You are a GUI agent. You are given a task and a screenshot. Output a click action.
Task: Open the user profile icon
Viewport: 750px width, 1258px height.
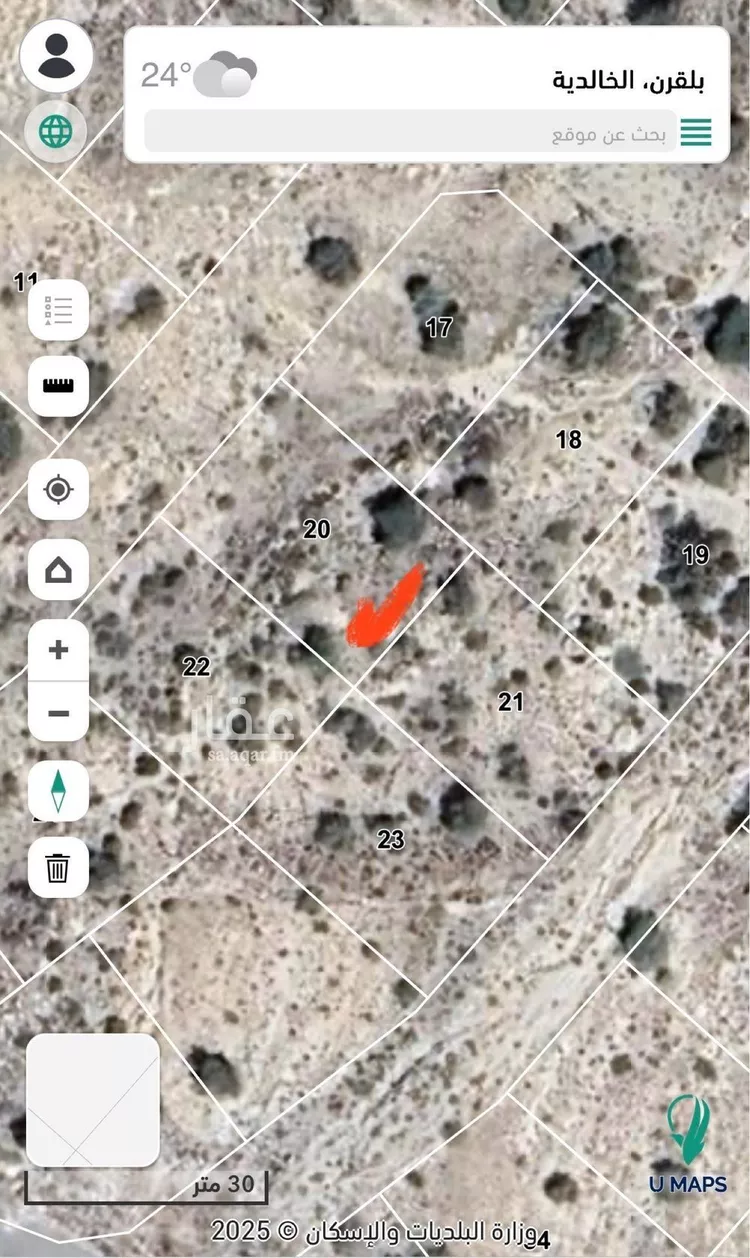point(57,56)
